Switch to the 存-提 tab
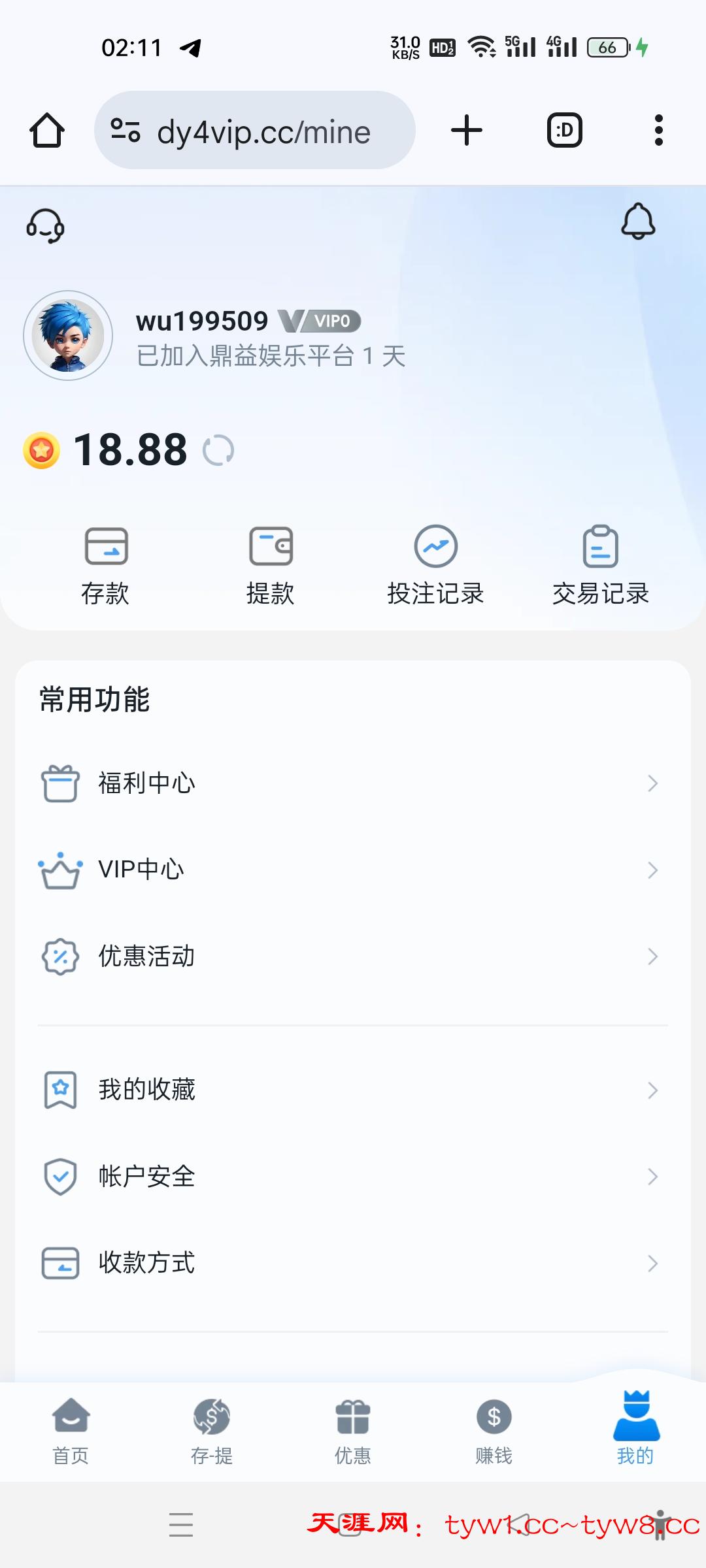The width and height of the screenshot is (706, 1568). (212, 1431)
